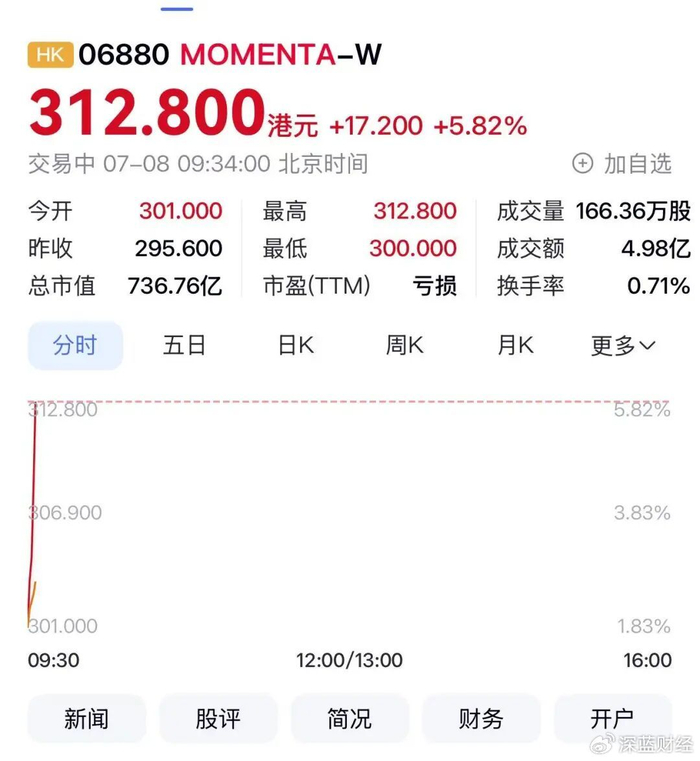Tap 开户 to open an account
The image size is (700, 761).
tap(613, 719)
